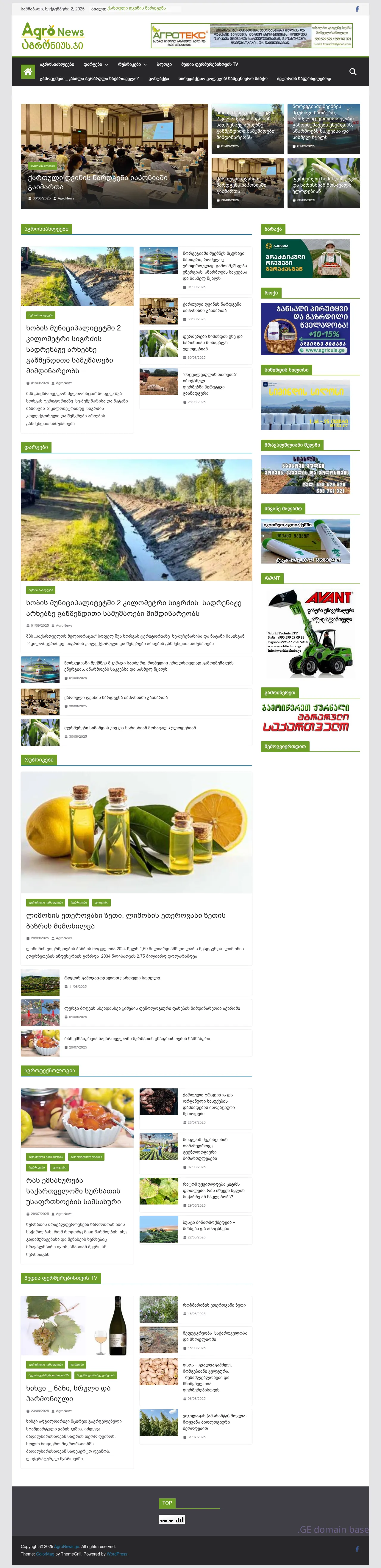381x1568 pixels.
Task: Tap the green home icon
Action: [27, 72]
